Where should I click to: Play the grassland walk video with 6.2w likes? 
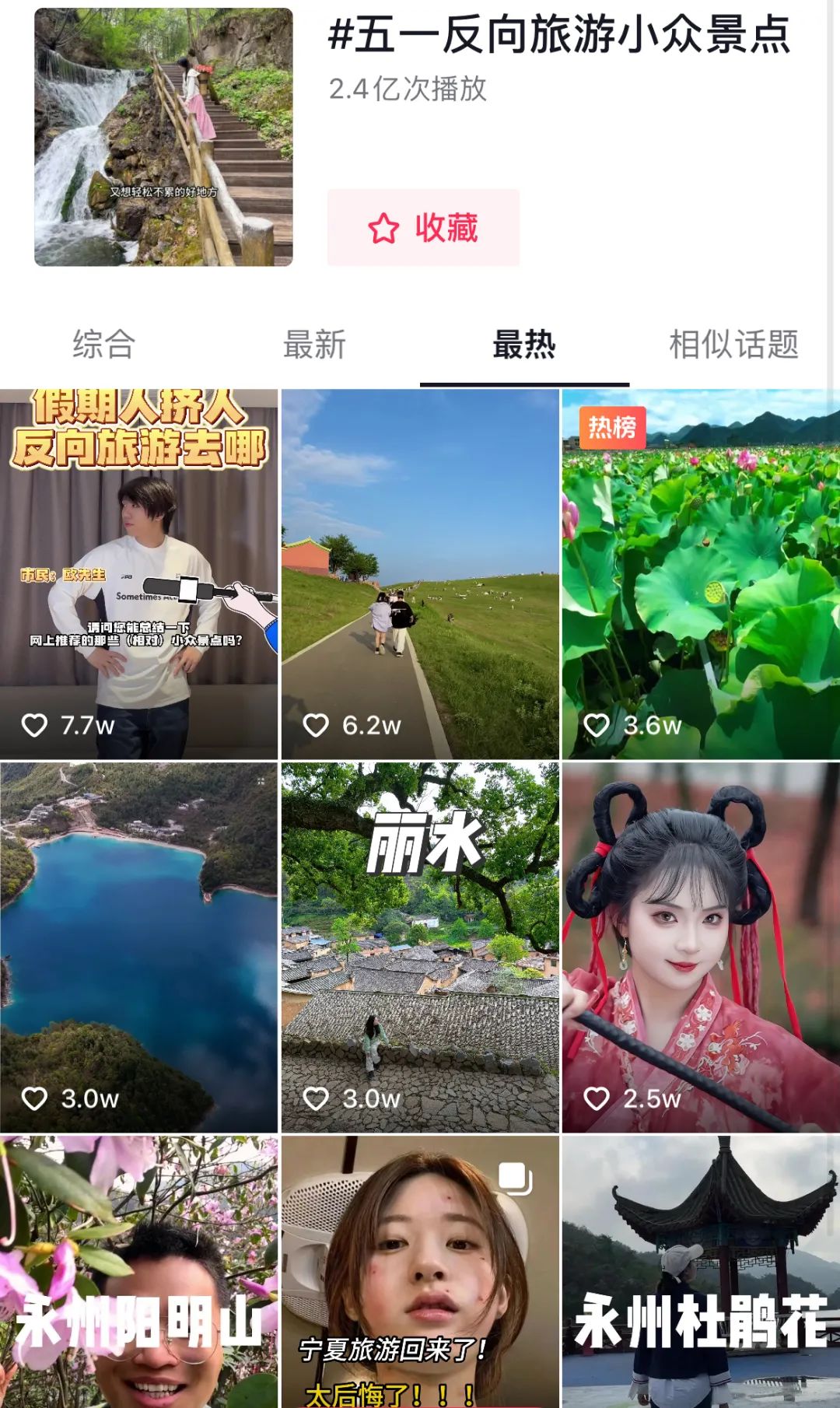pos(420,574)
